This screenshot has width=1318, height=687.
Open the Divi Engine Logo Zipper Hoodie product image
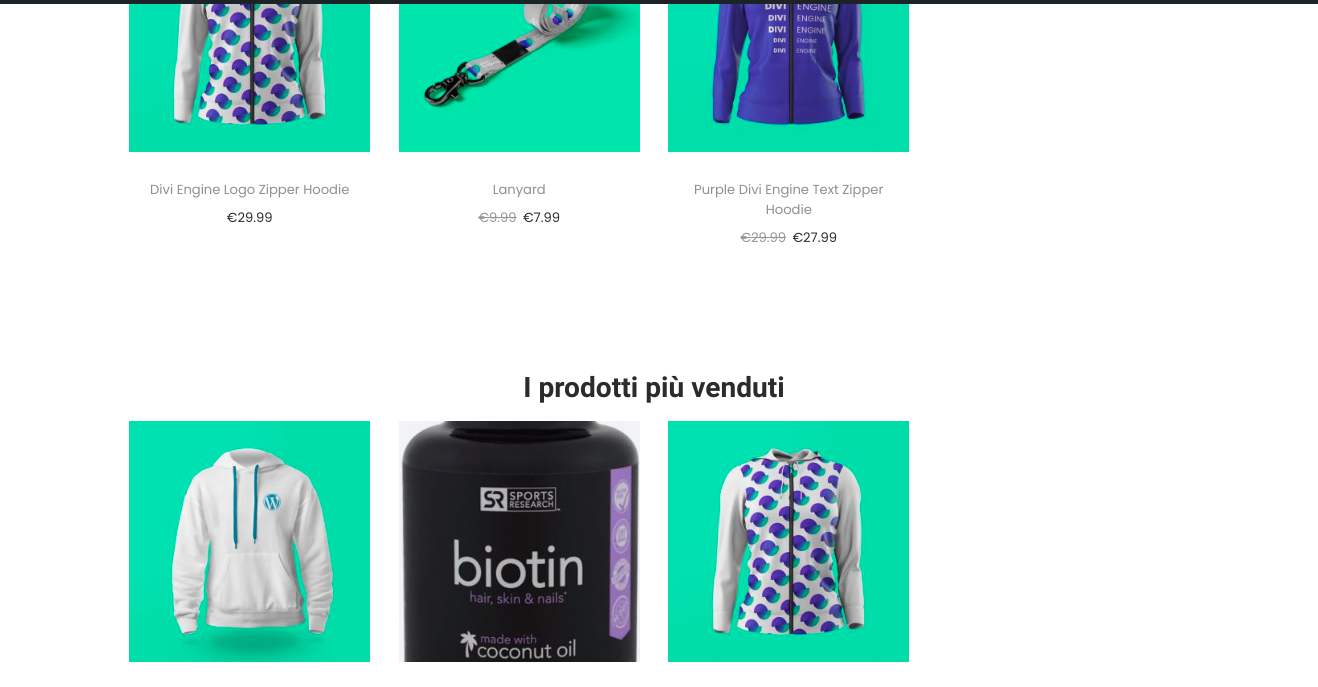249,75
